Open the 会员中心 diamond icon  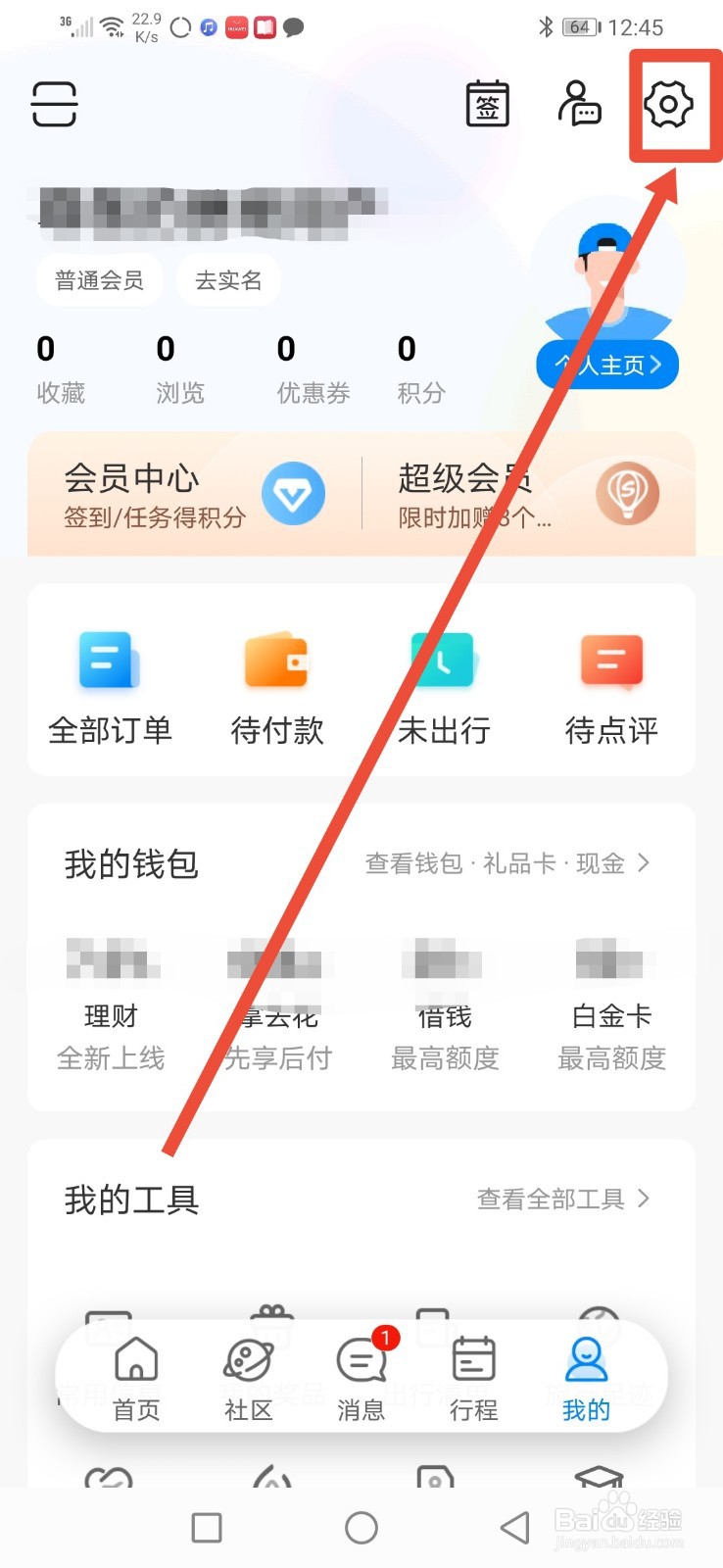click(293, 494)
